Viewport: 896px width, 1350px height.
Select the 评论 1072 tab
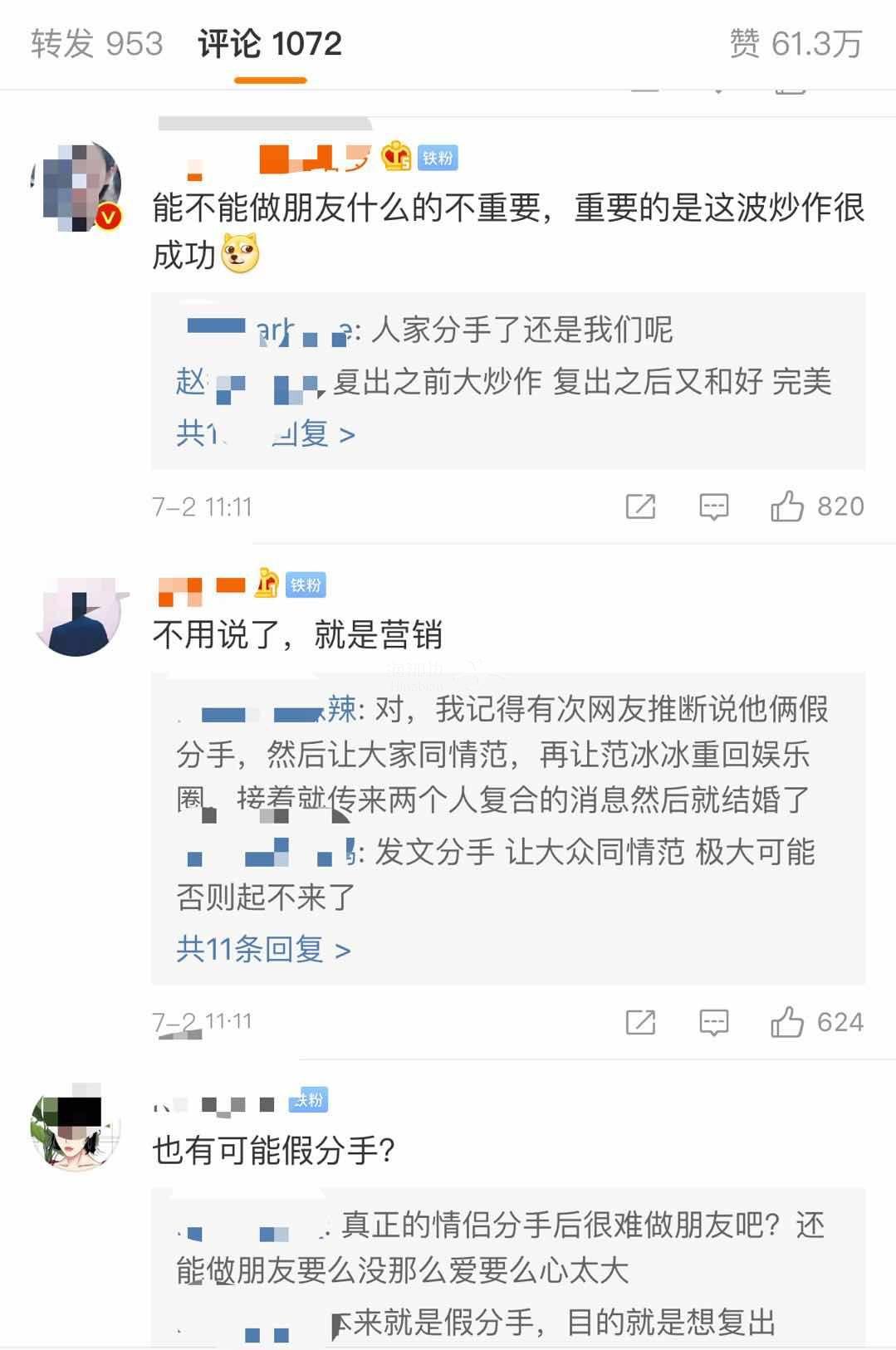point(270,43)
